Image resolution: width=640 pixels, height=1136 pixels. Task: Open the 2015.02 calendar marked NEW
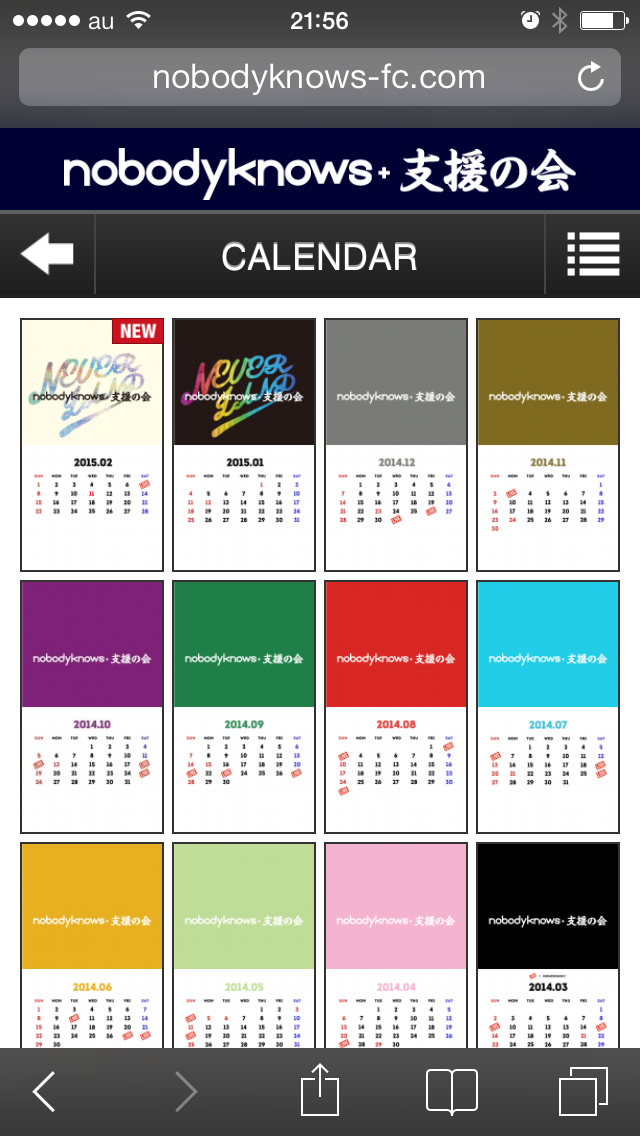pyautogui.click(x=92, y=444)
